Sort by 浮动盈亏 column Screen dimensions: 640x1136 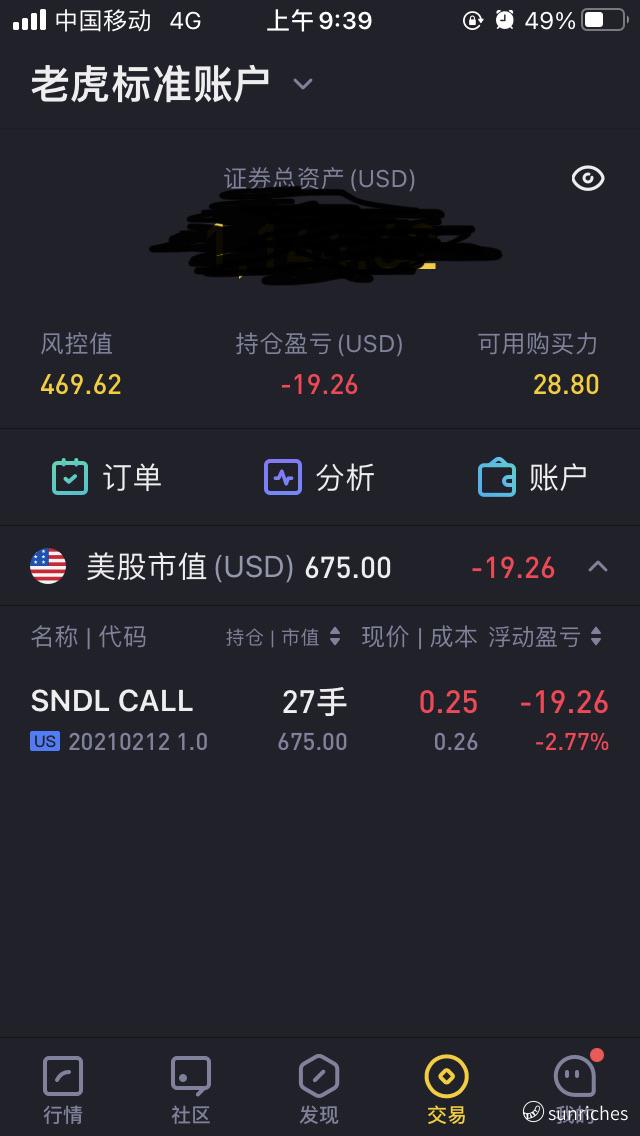[545, 638]
